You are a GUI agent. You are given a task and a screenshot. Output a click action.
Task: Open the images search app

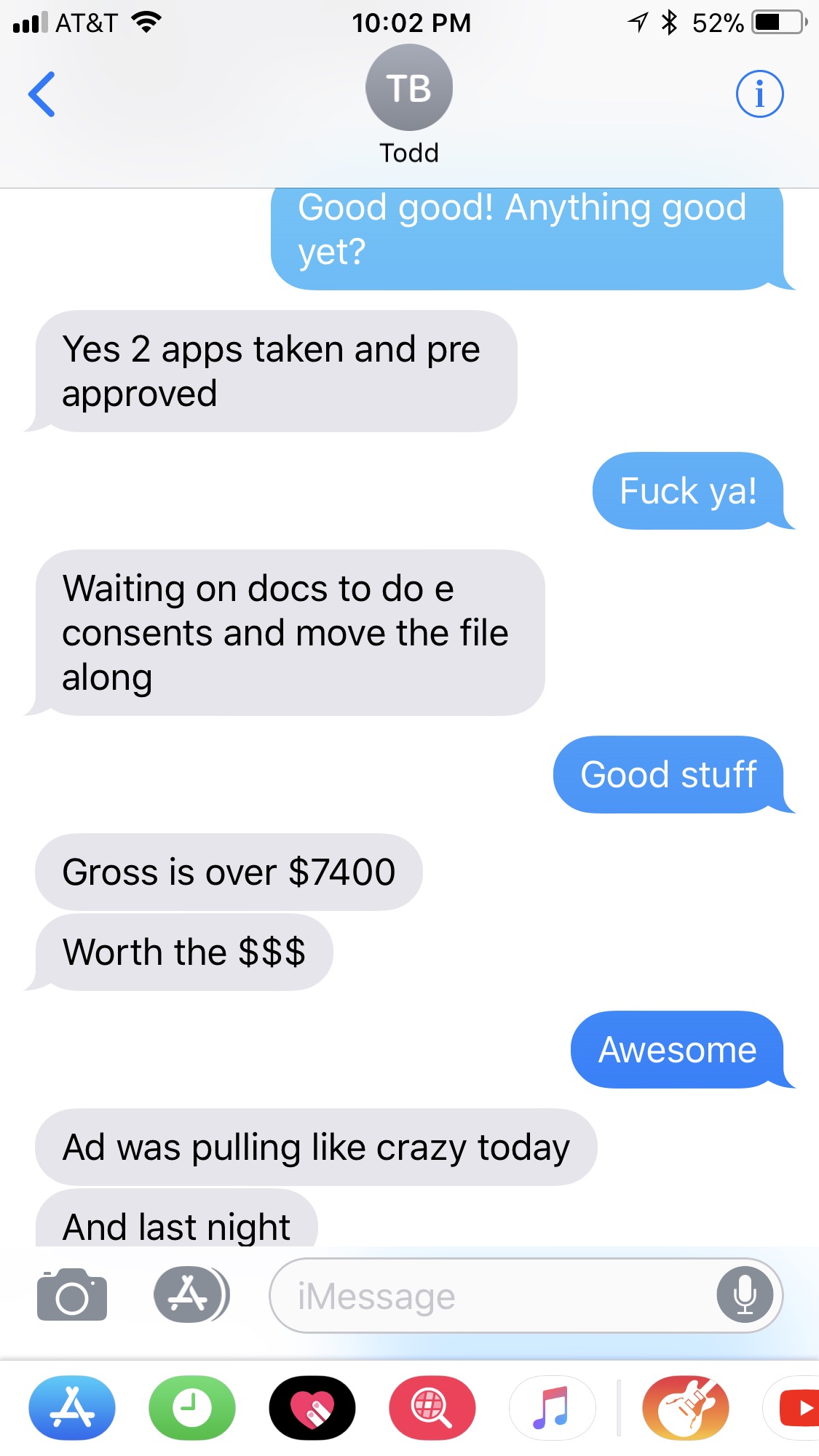pyautogui.click(x=432, y=1408)
